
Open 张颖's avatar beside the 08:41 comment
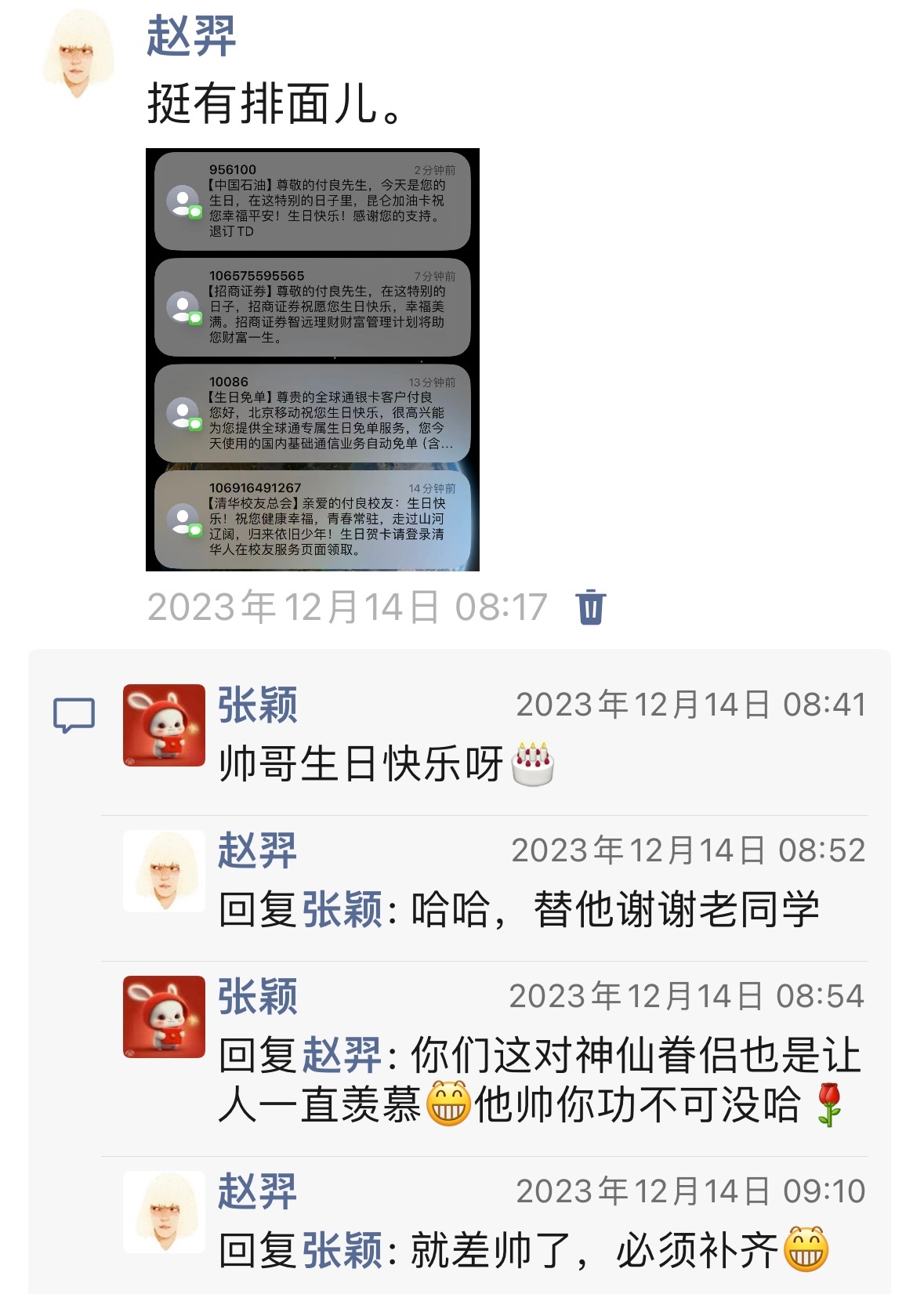(x=164, y=725)
